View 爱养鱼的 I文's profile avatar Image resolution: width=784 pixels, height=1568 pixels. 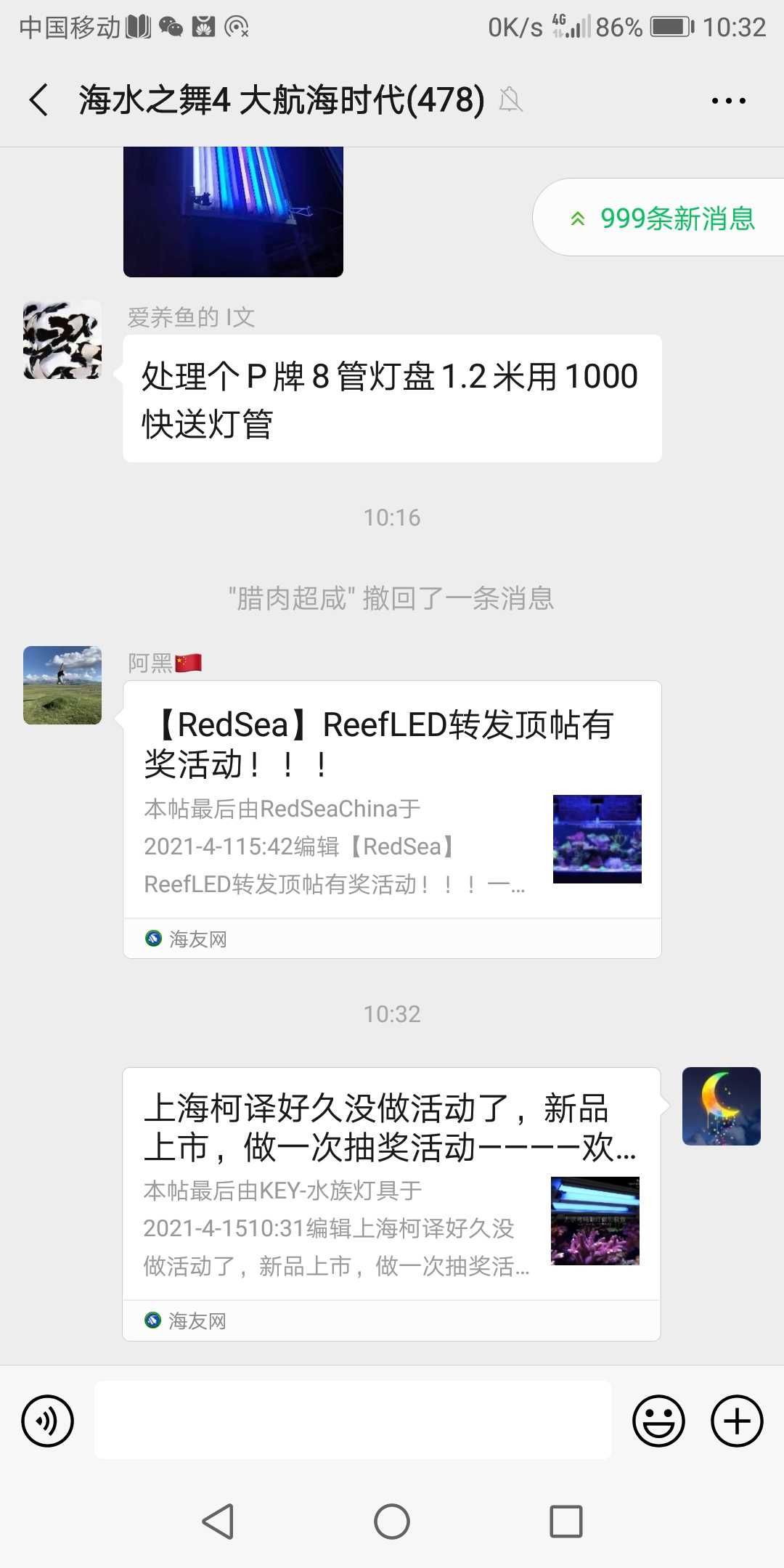(x=62, y=340)
